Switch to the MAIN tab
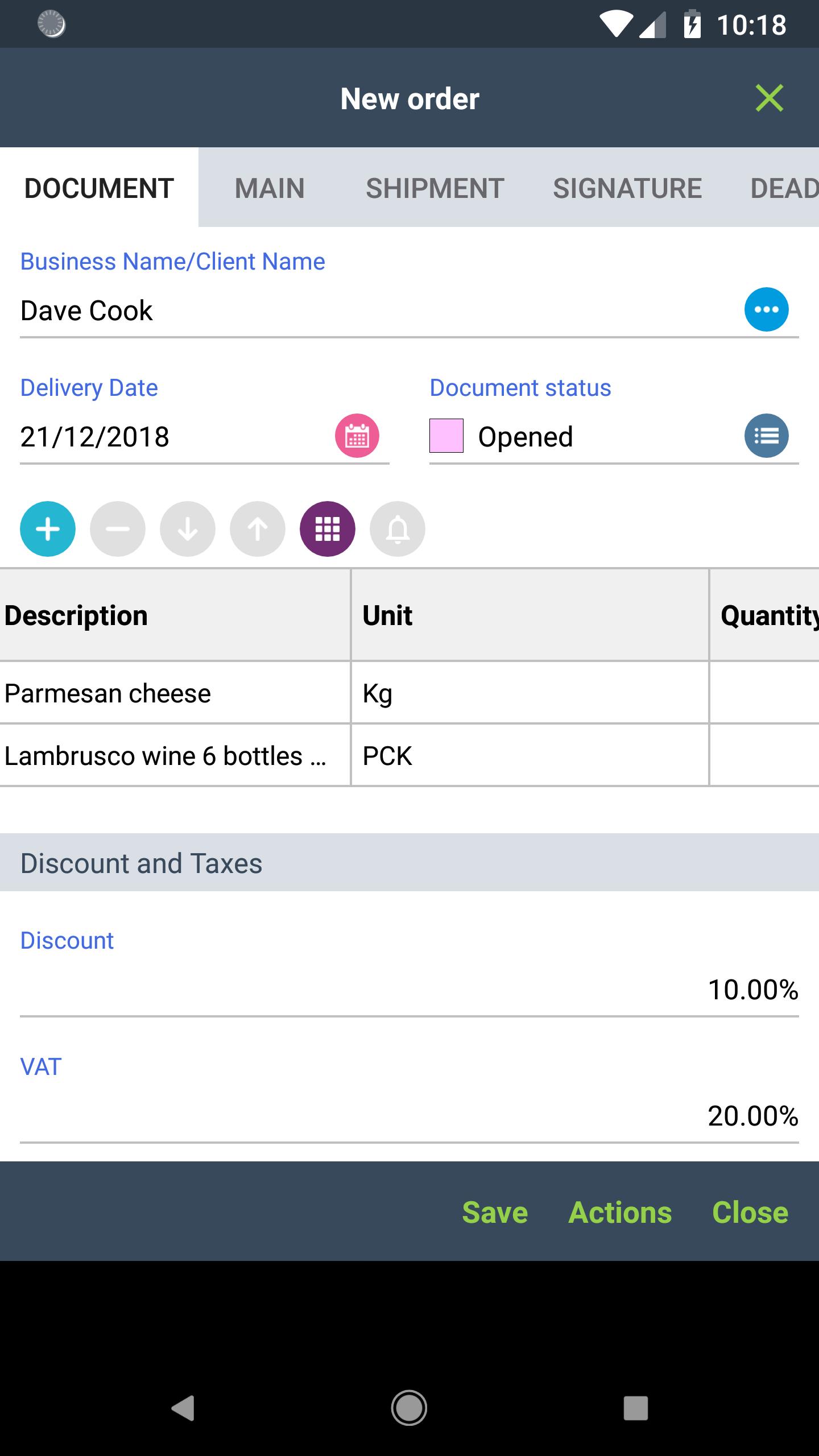 tap(270, 188)
